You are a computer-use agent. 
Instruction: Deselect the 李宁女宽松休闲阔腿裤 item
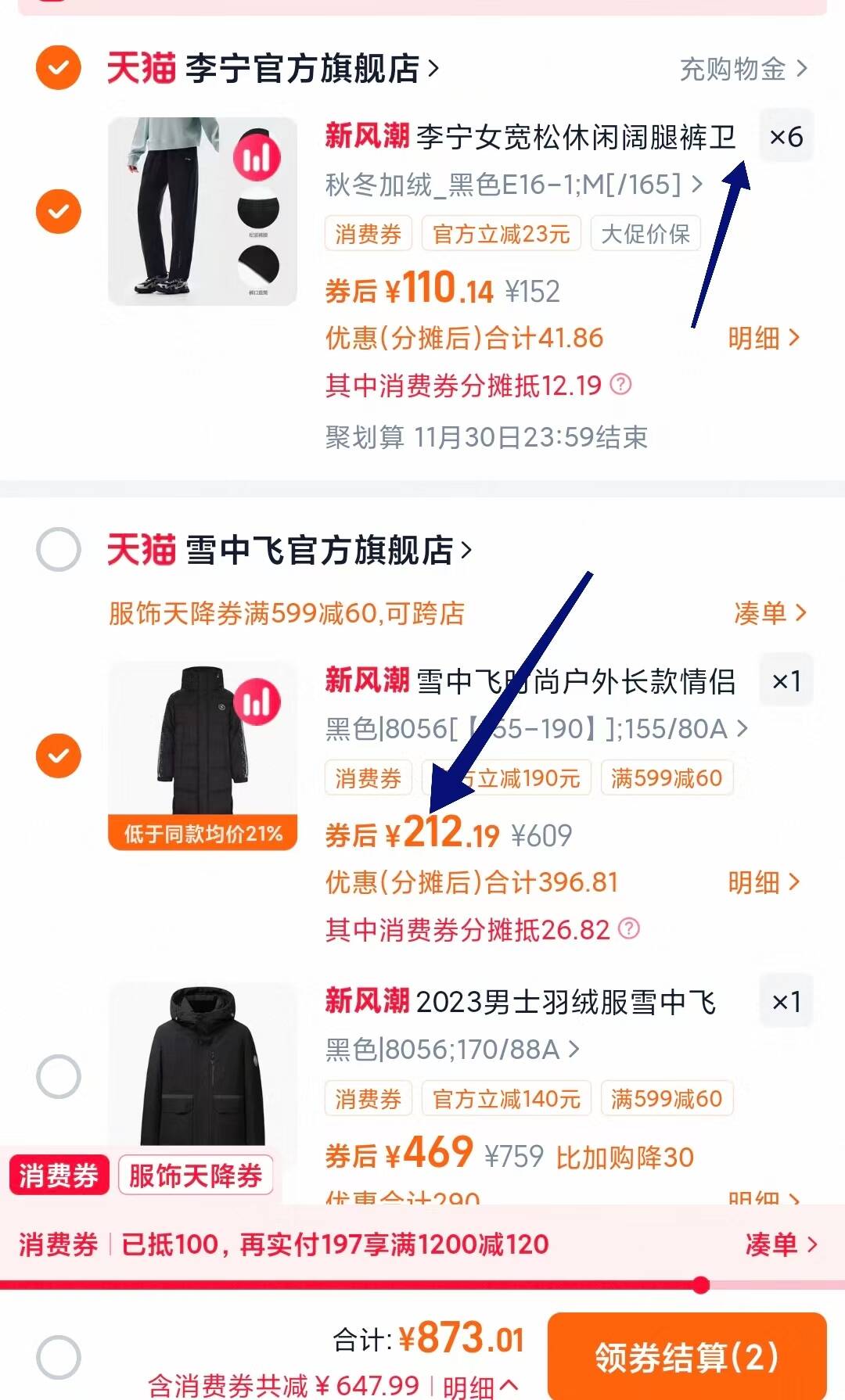coord(59,211)
